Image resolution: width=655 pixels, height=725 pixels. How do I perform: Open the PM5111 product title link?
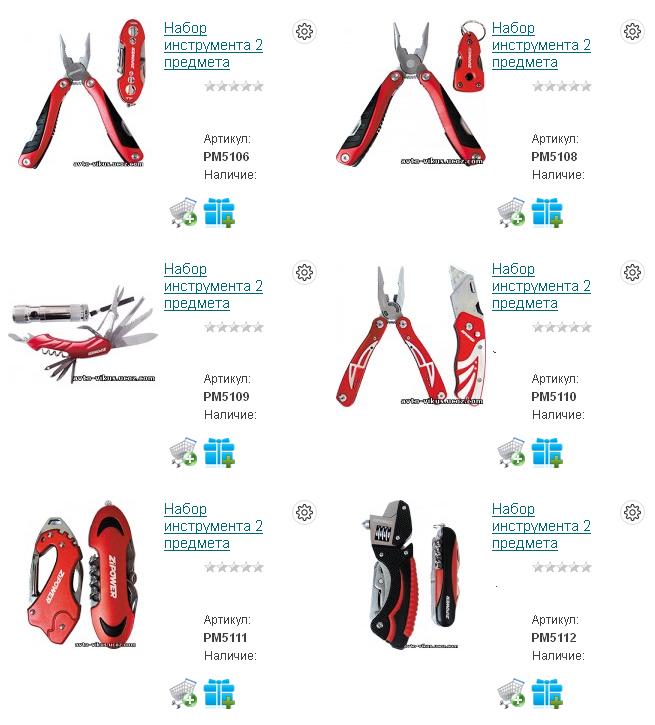212,526
